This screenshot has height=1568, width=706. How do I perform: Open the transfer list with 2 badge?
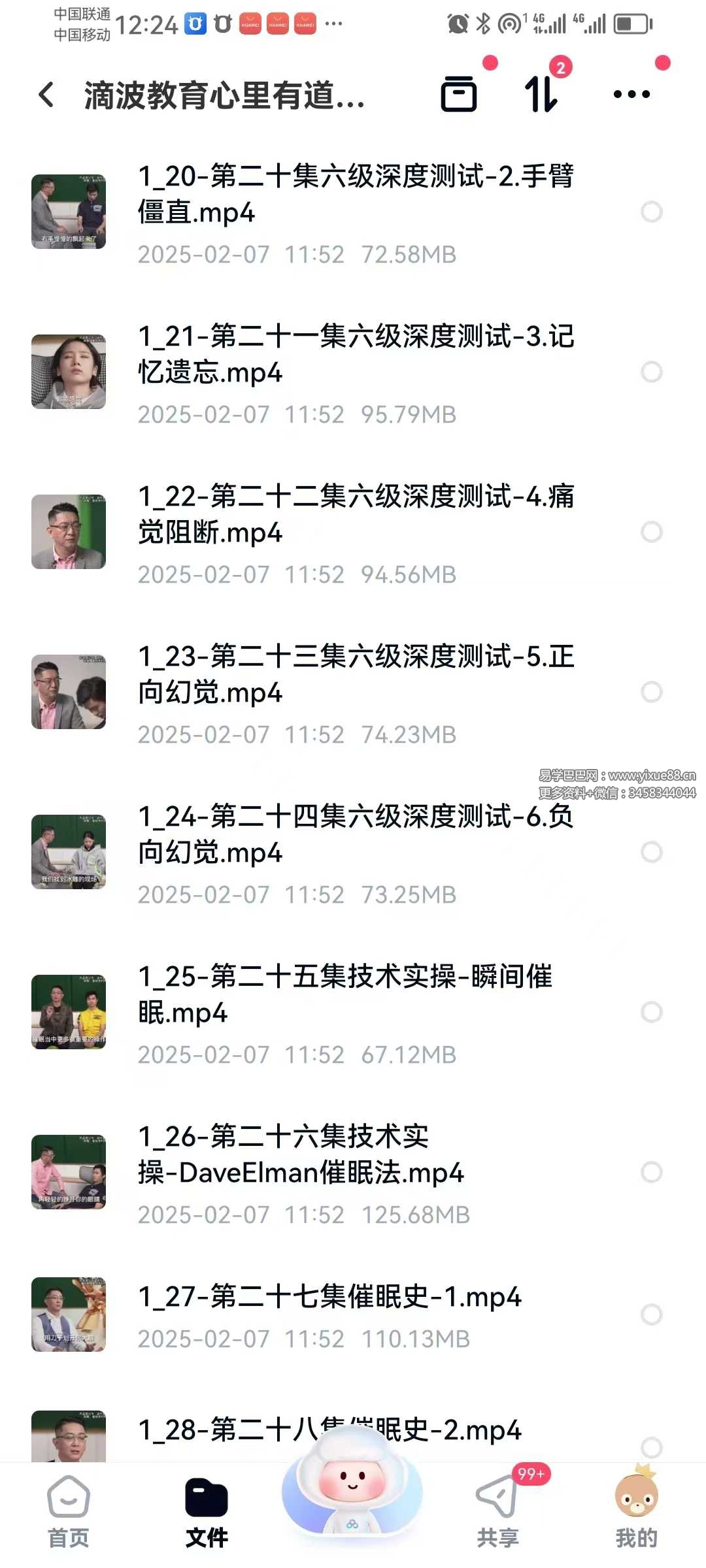coord(541,94)
